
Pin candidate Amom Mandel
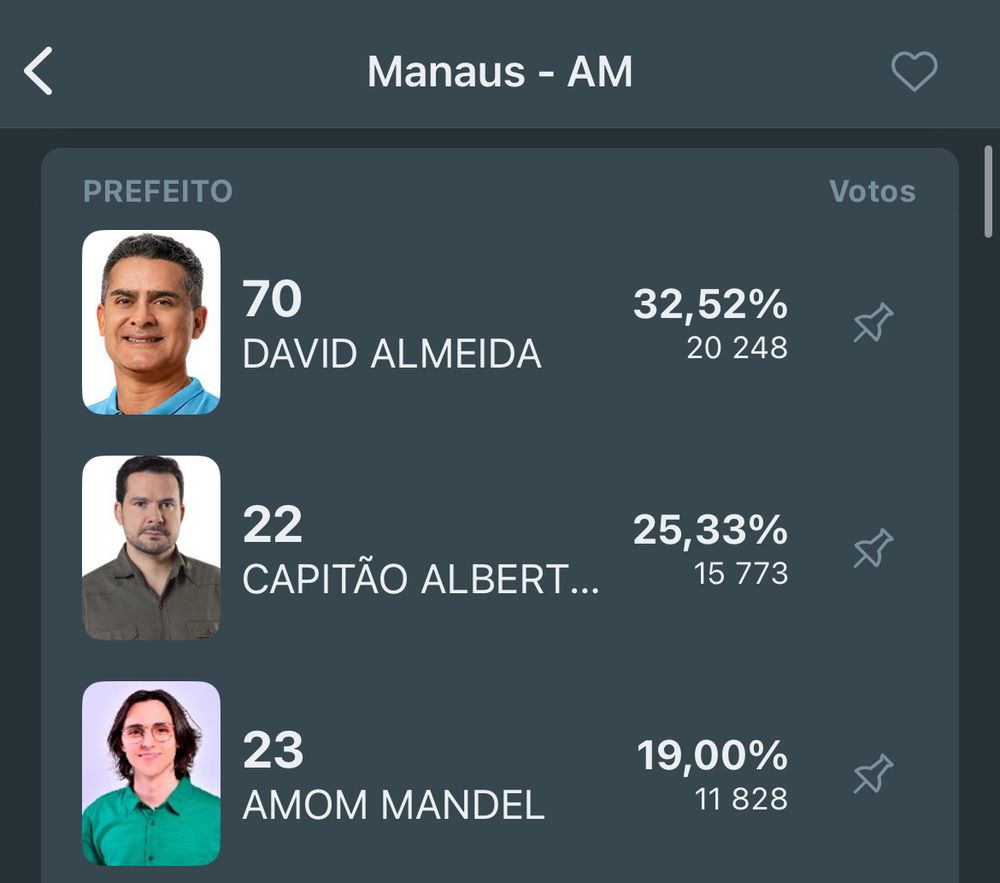(x=872, y=775)
